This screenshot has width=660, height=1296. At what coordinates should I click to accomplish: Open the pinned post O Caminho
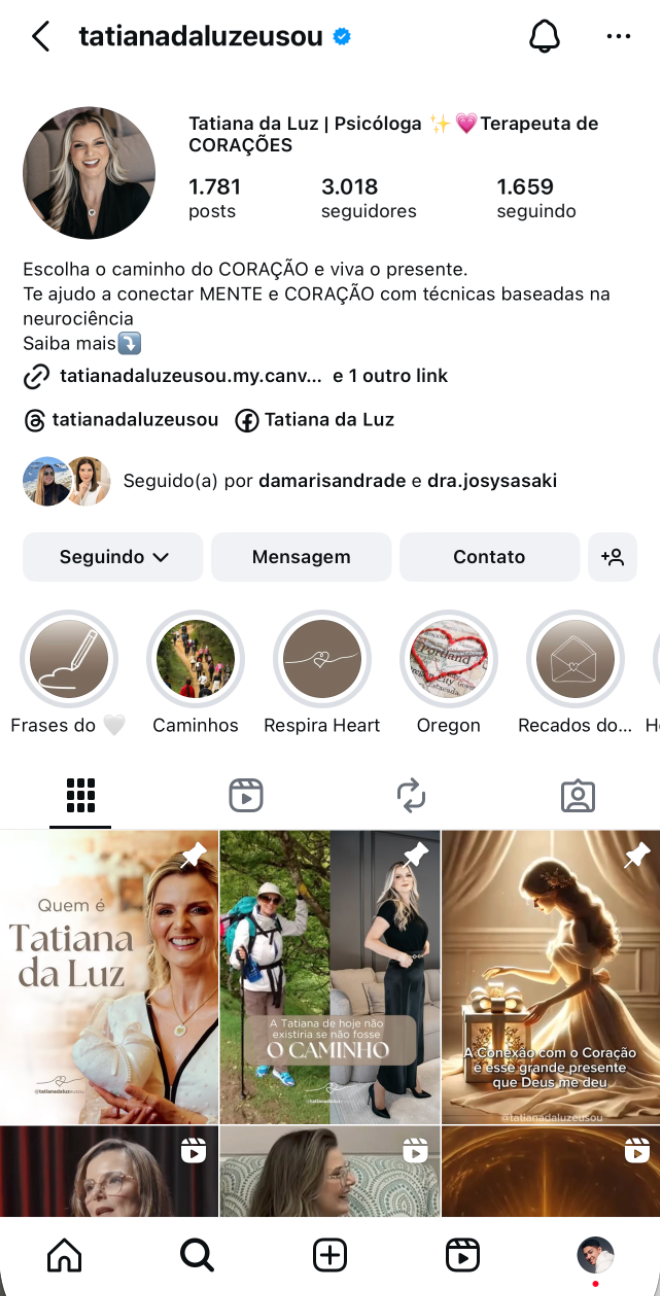tap(330, 976)
